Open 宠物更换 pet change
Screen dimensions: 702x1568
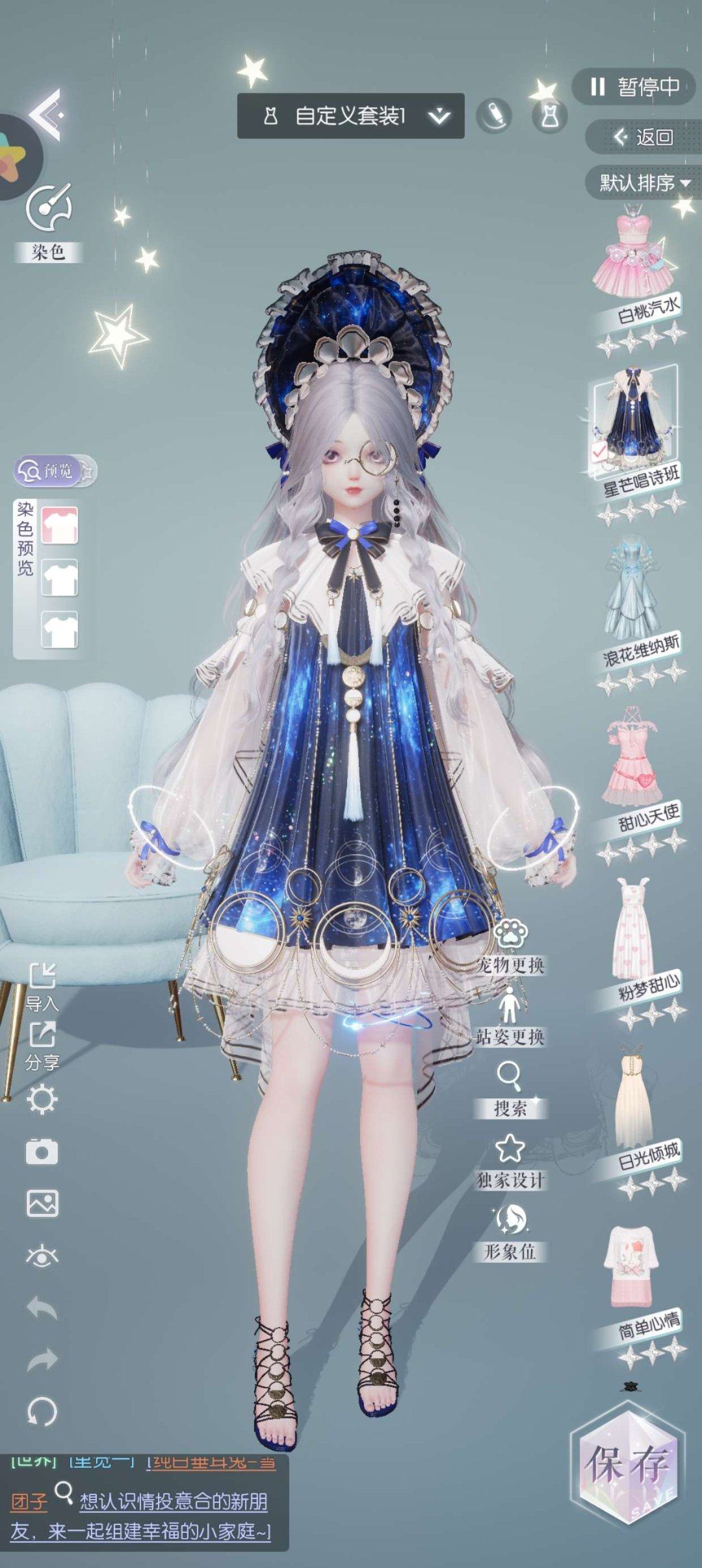(x=510, y=945)
